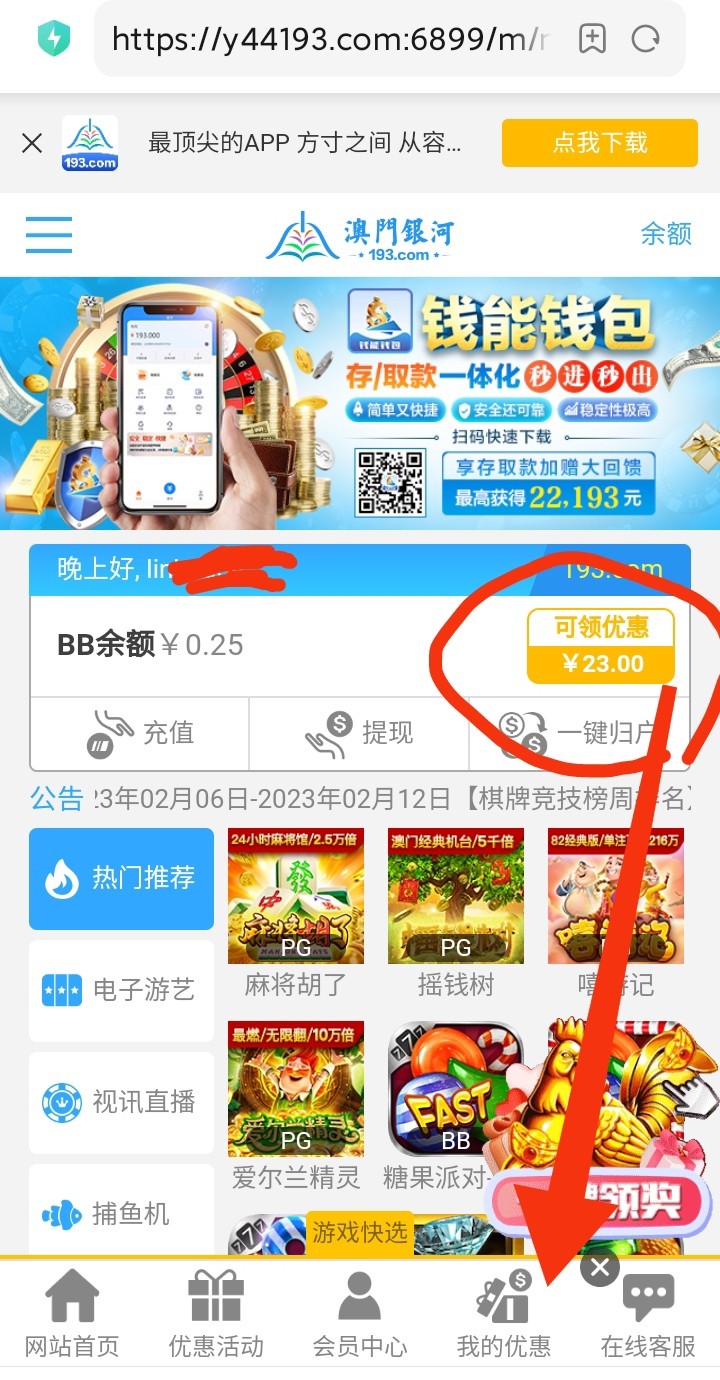The height and width of the screenshot is (1380, 720).
Task: Switch to 我的优惠 tab
Action: [504, 1315]
